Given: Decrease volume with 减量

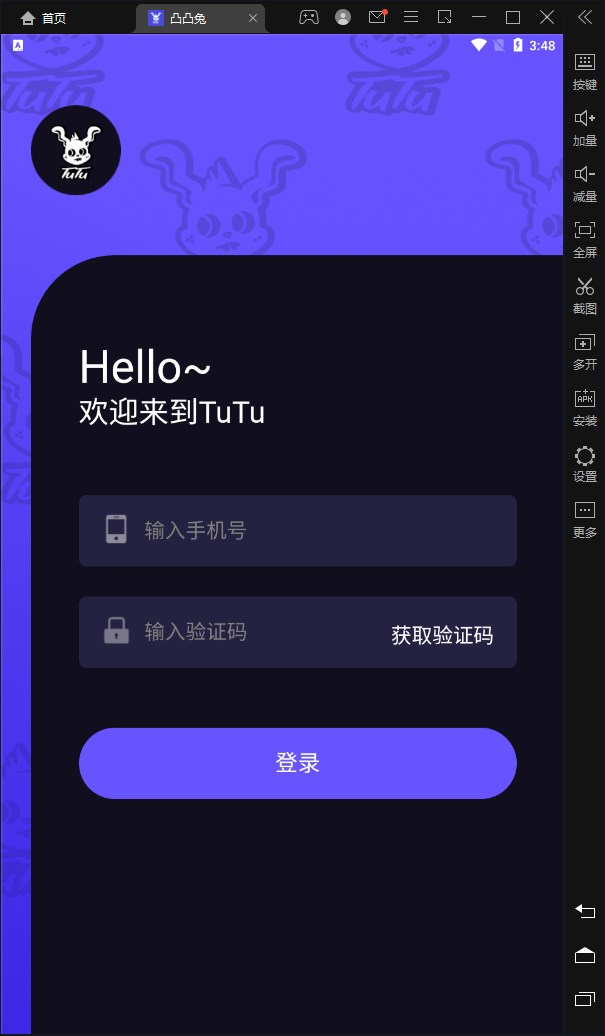Looking at the screenshot, I should 585,184.
